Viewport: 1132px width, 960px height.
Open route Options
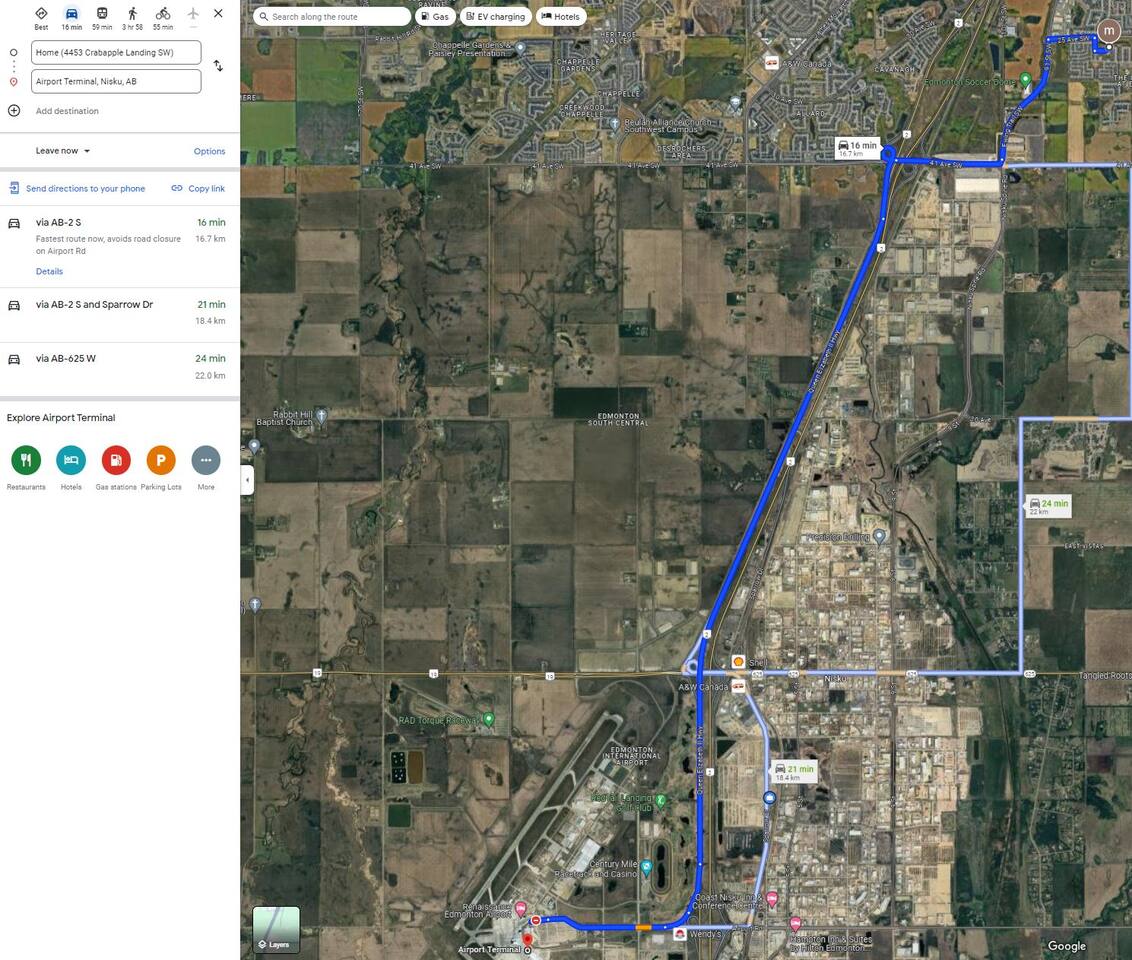tap(209, 151)
